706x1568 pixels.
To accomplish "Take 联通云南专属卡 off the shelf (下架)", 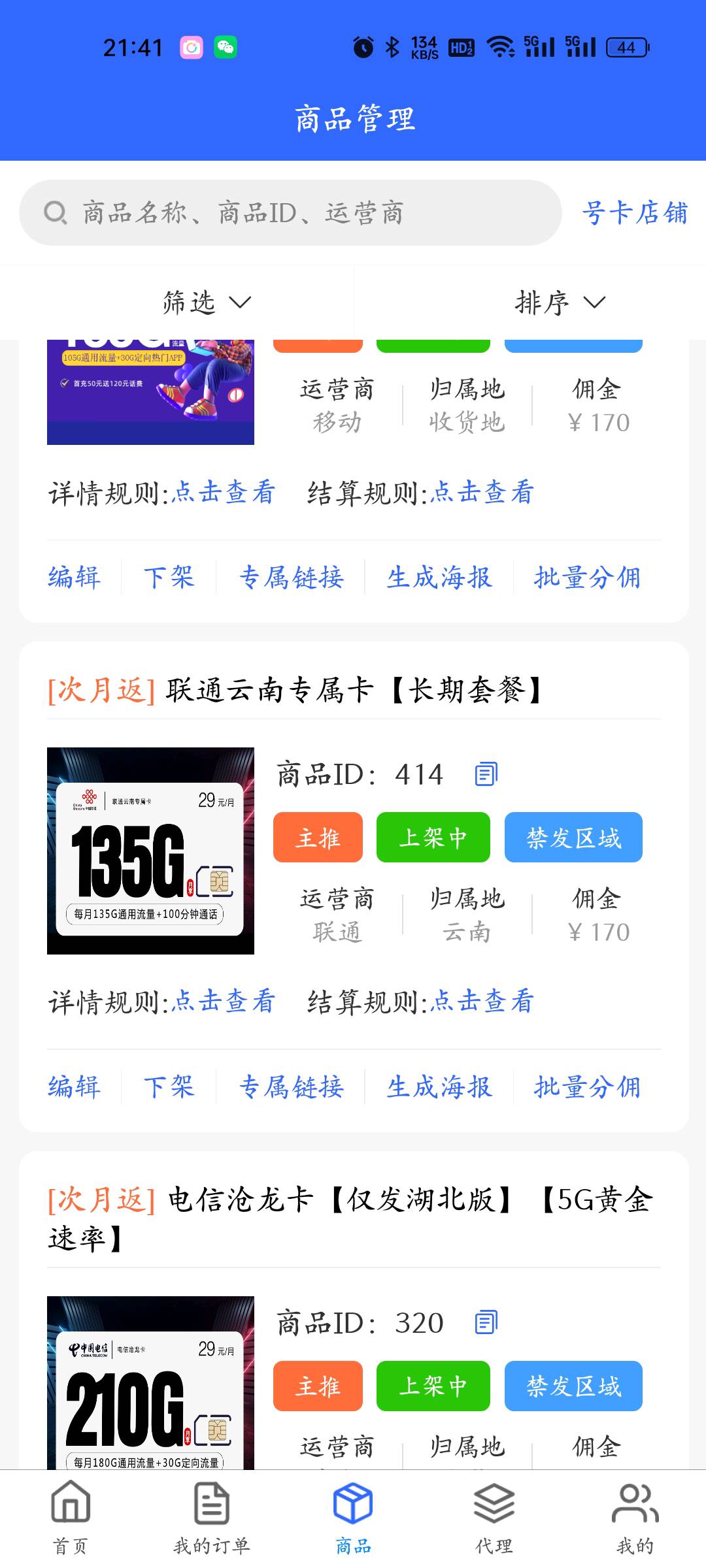I will click(169, 1087).
